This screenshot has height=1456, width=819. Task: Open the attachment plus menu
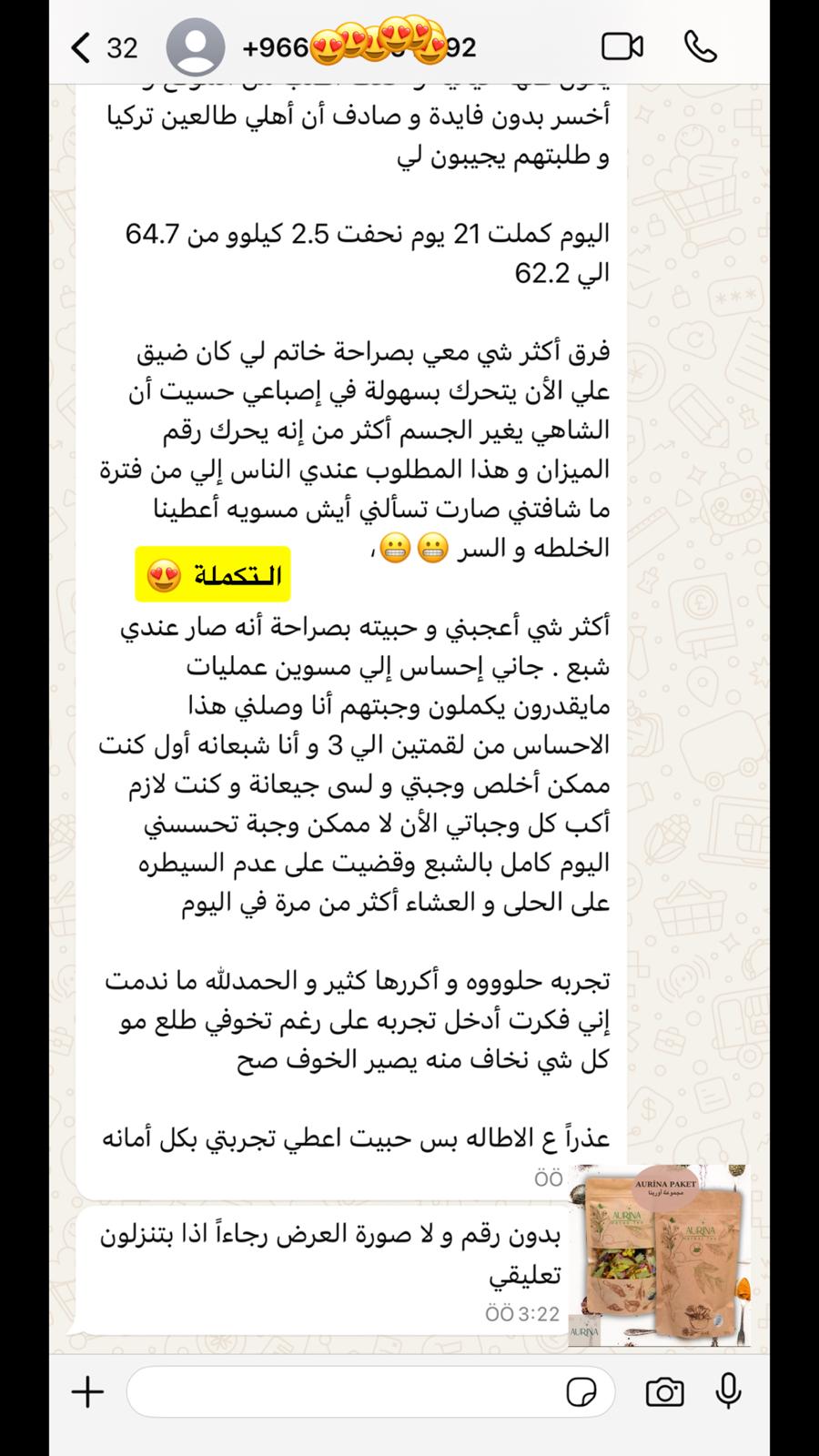pyautogui.click(x=87, y=1392)
